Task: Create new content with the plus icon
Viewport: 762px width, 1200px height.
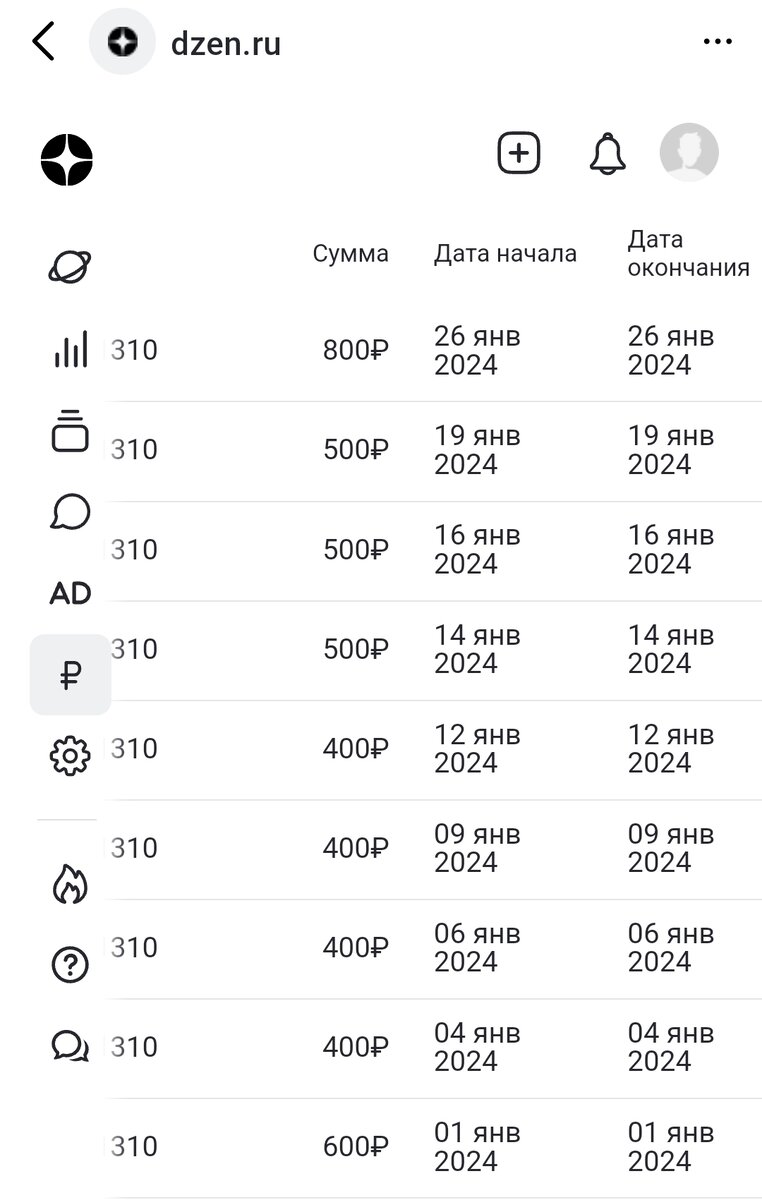Action: pyautogui.click(x=518, y=152)
